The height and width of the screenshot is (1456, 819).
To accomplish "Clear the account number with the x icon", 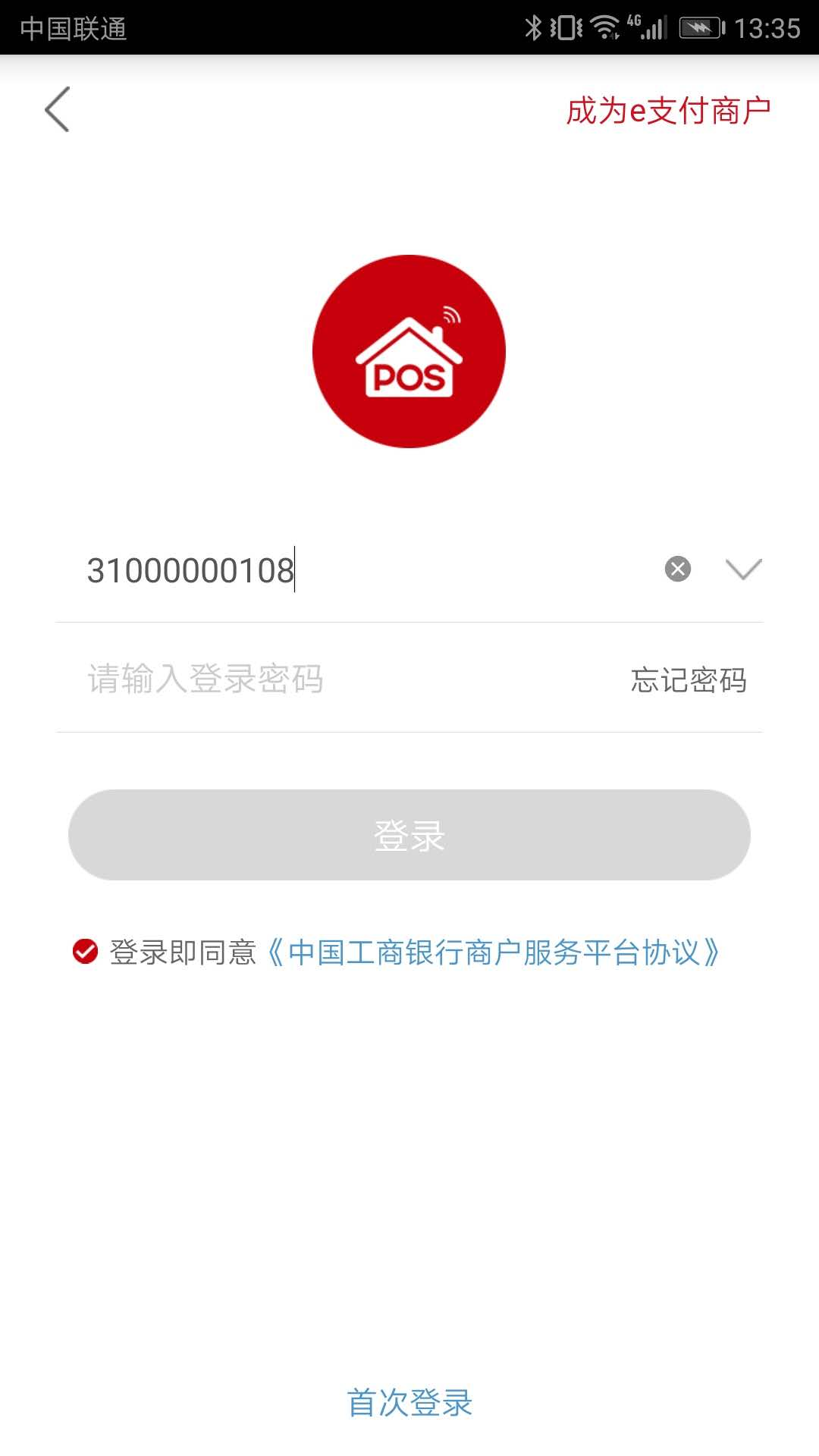I will pyautogui.click(x=677, y=567).
